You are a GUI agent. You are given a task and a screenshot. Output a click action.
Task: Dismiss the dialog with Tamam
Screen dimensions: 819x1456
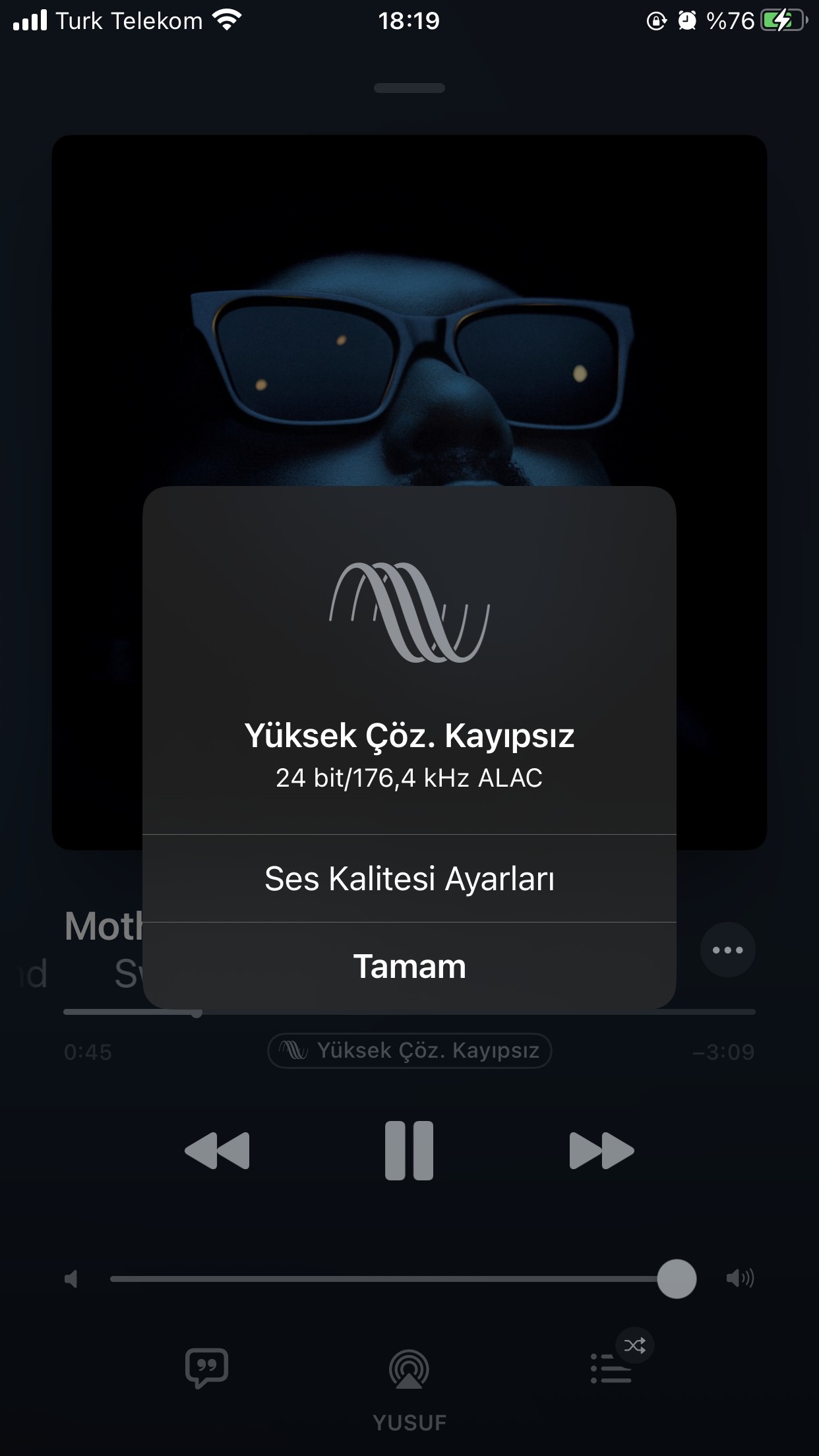point(409,966)
